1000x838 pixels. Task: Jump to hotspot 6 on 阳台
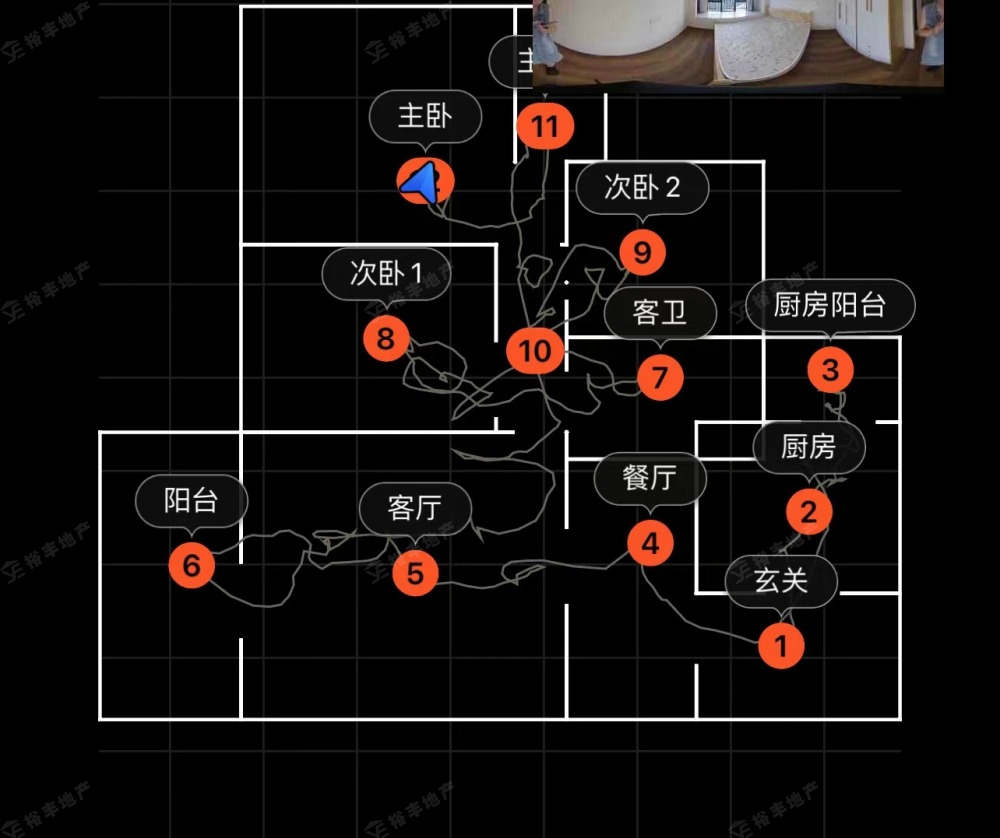(x=192, y=566)
